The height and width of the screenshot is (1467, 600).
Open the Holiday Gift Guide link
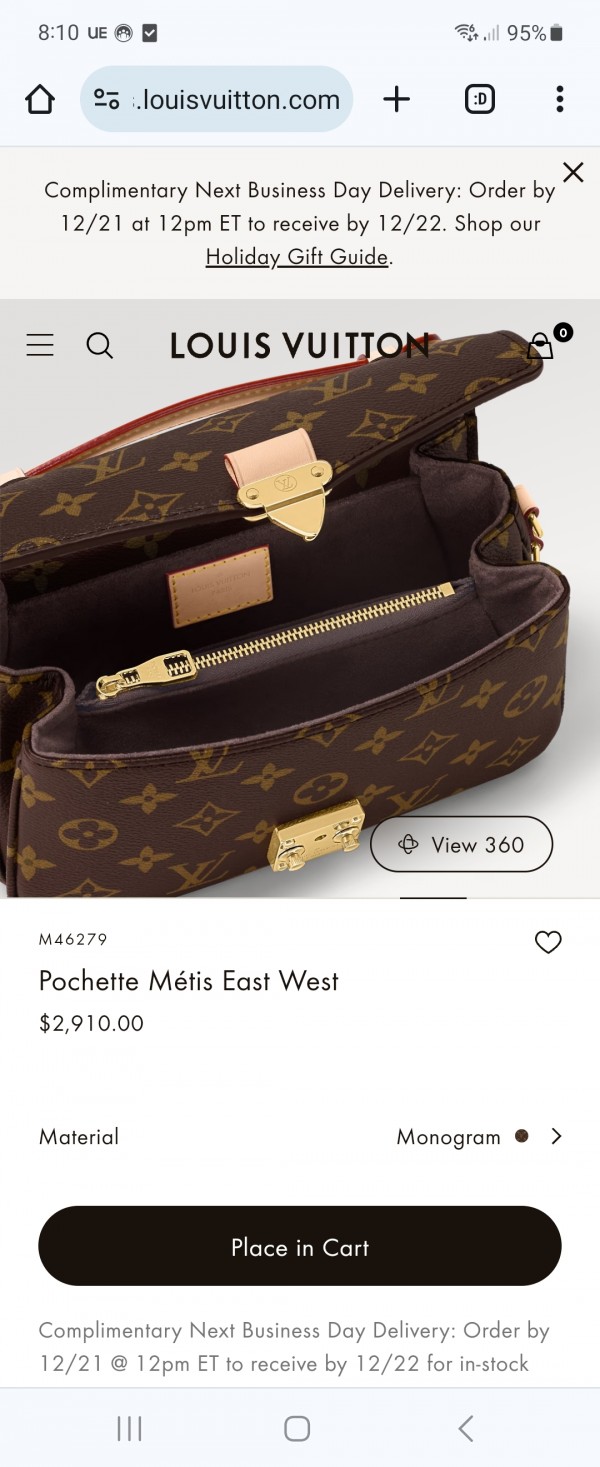click(x=297, y=257)
